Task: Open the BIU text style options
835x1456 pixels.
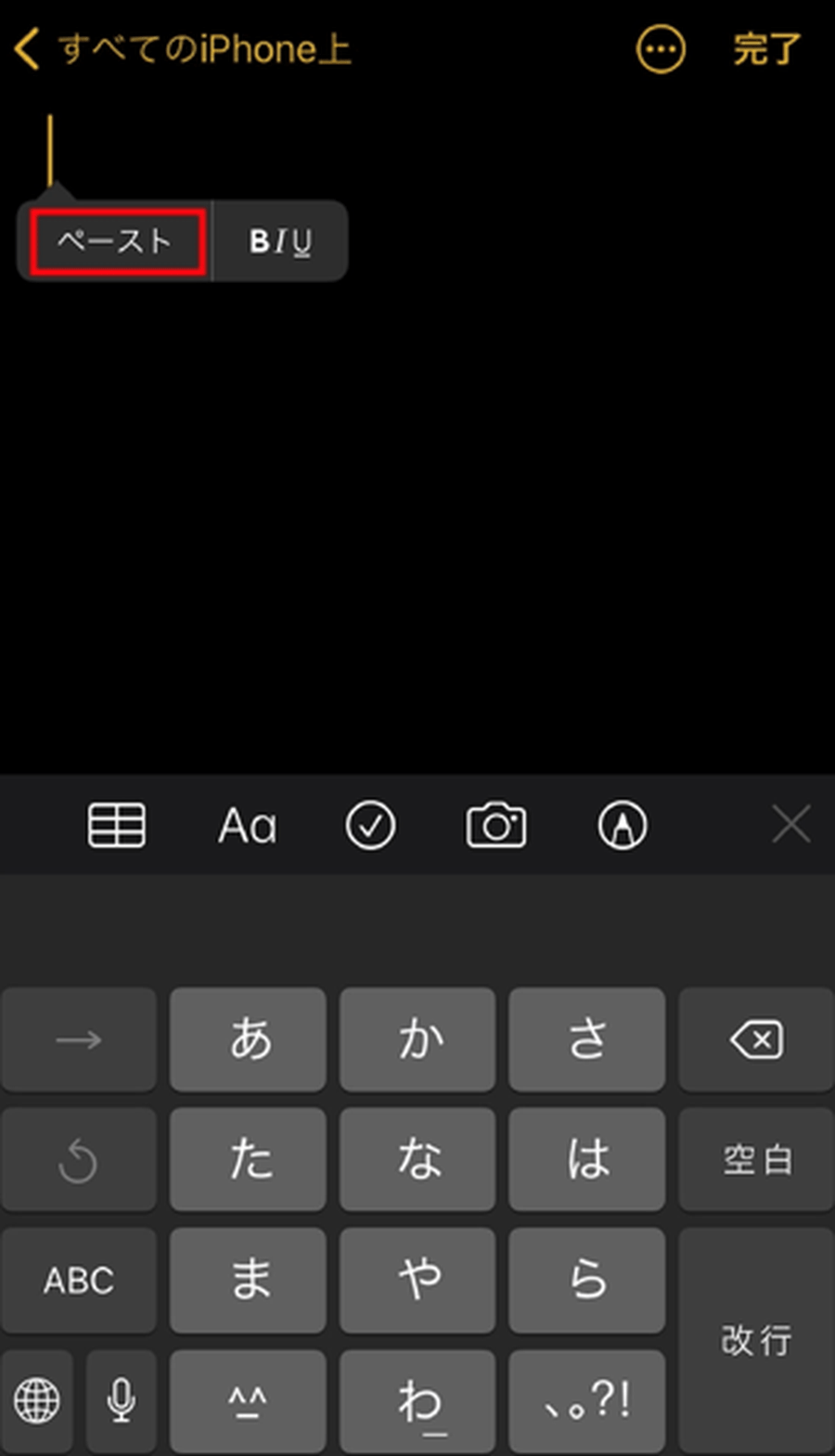Action: (x=280, y=241)
